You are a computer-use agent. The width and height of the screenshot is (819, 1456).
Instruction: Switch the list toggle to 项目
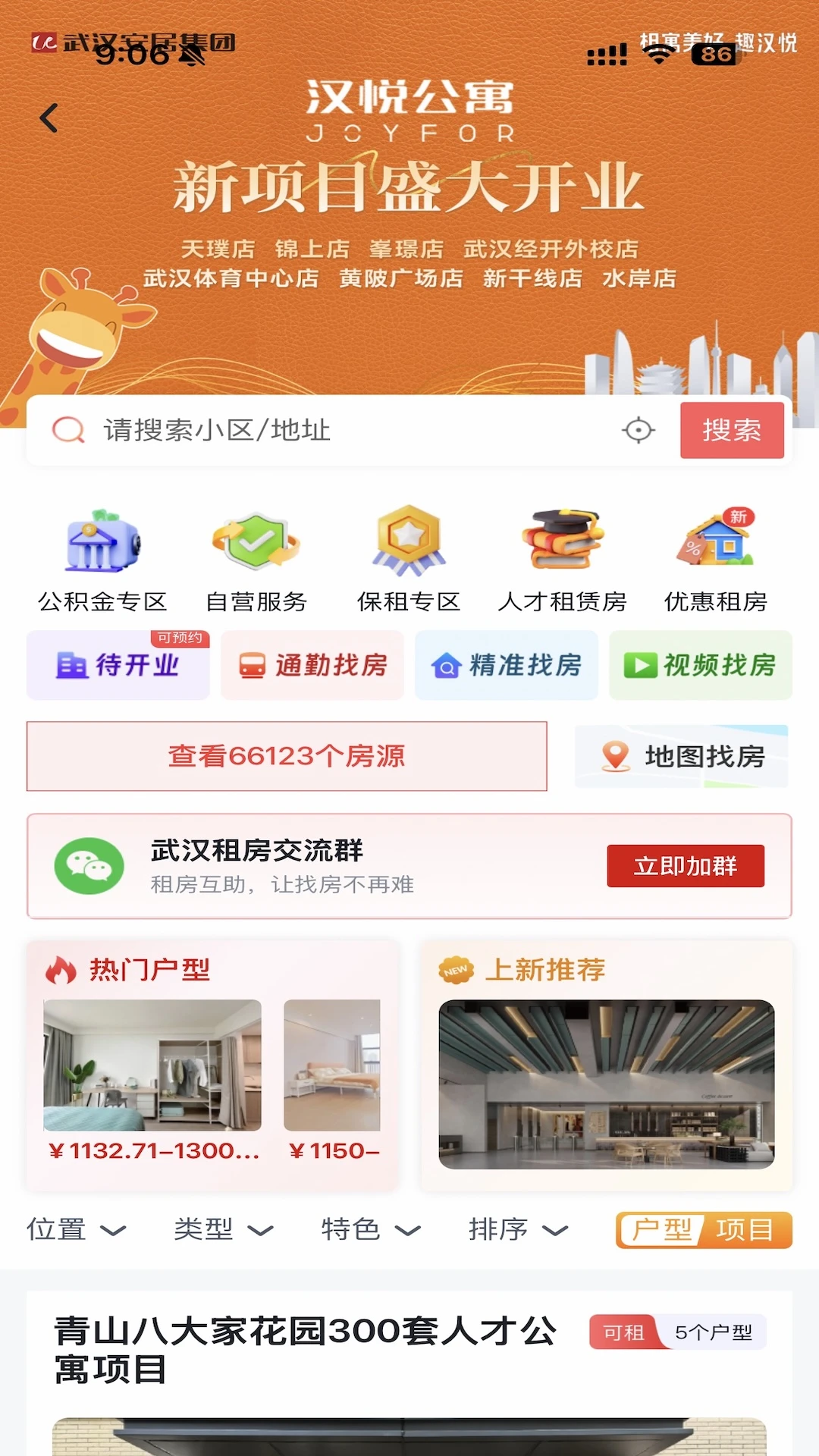(x=745, y=1230)
